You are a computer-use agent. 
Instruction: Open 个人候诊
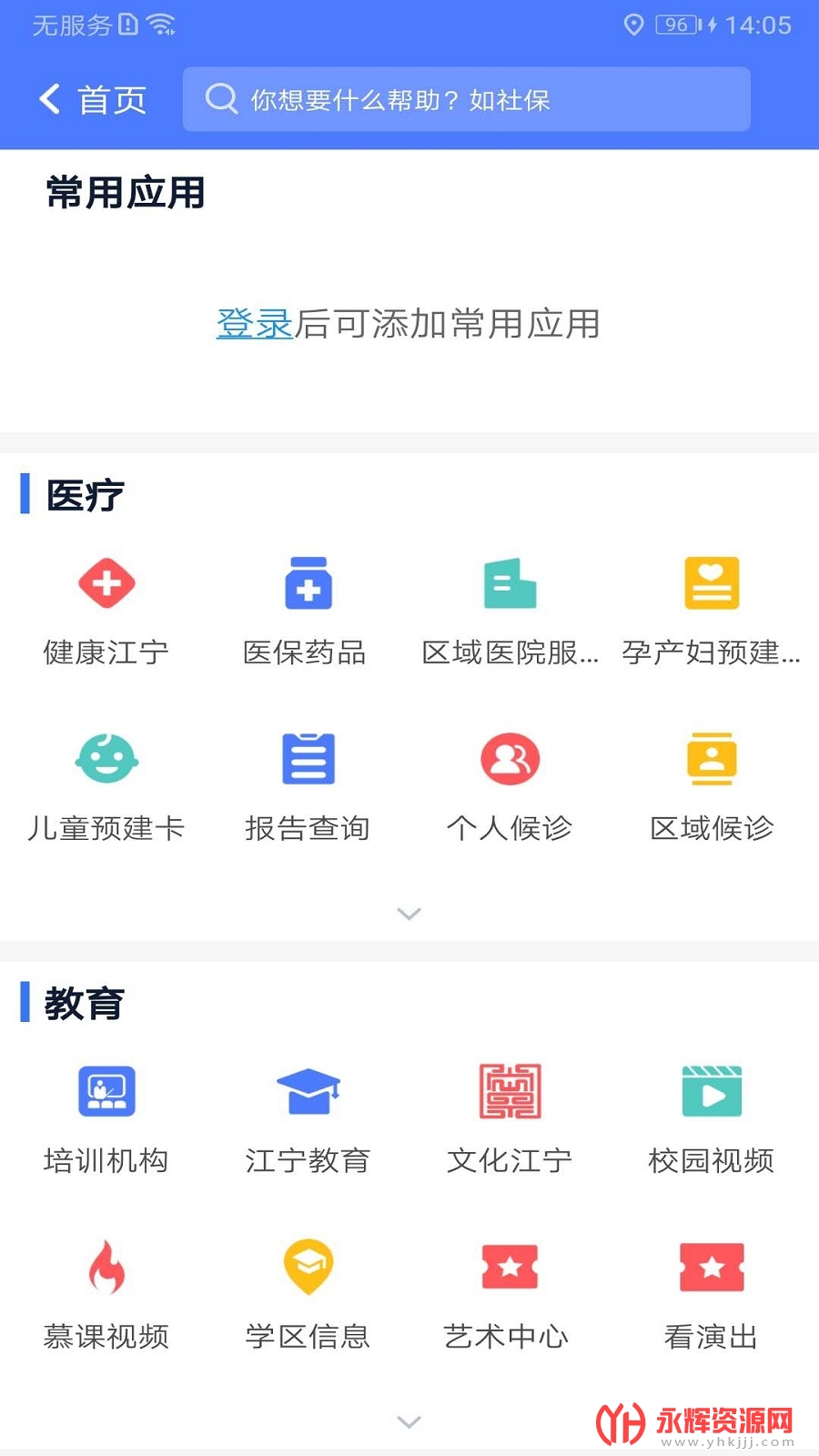(x=510, y=783)
